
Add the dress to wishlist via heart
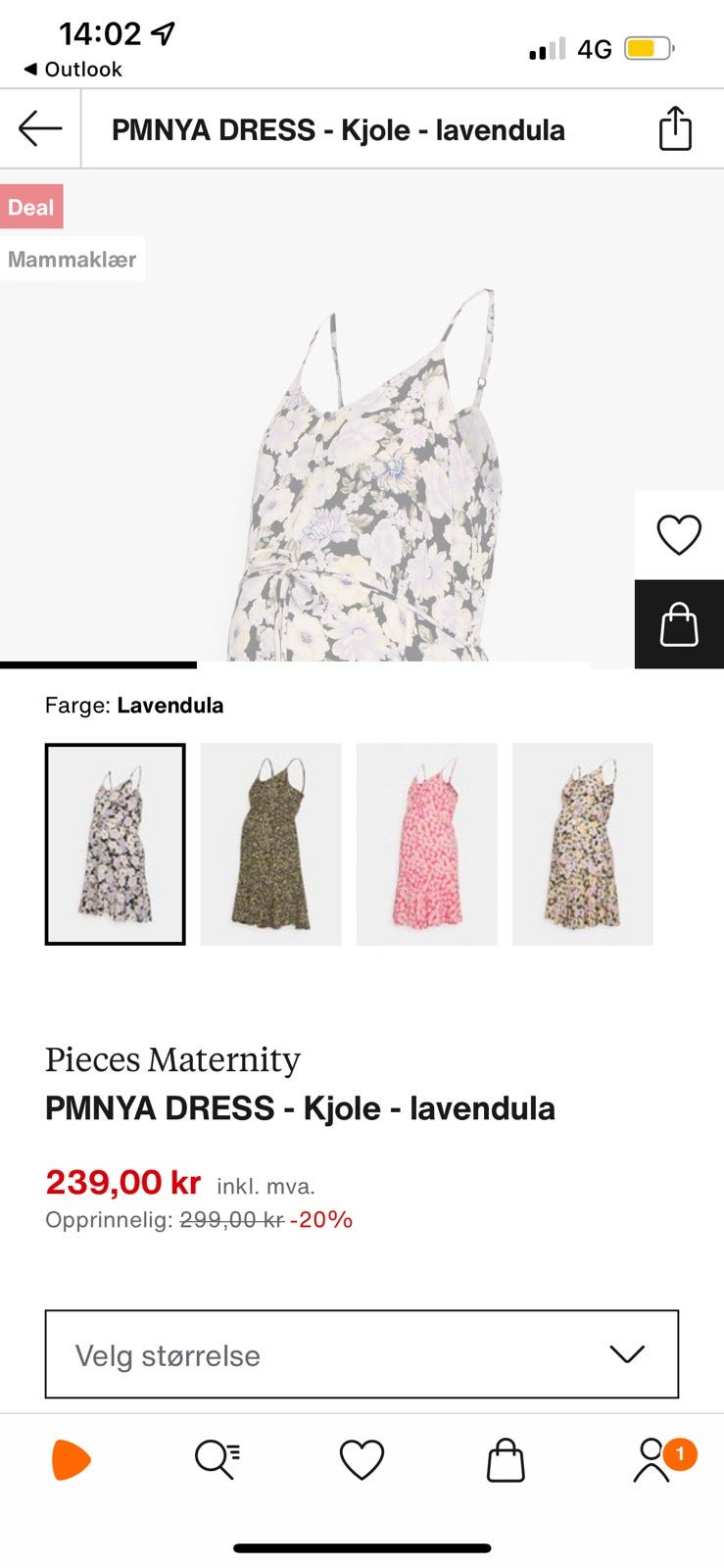(x=678, y=535)
